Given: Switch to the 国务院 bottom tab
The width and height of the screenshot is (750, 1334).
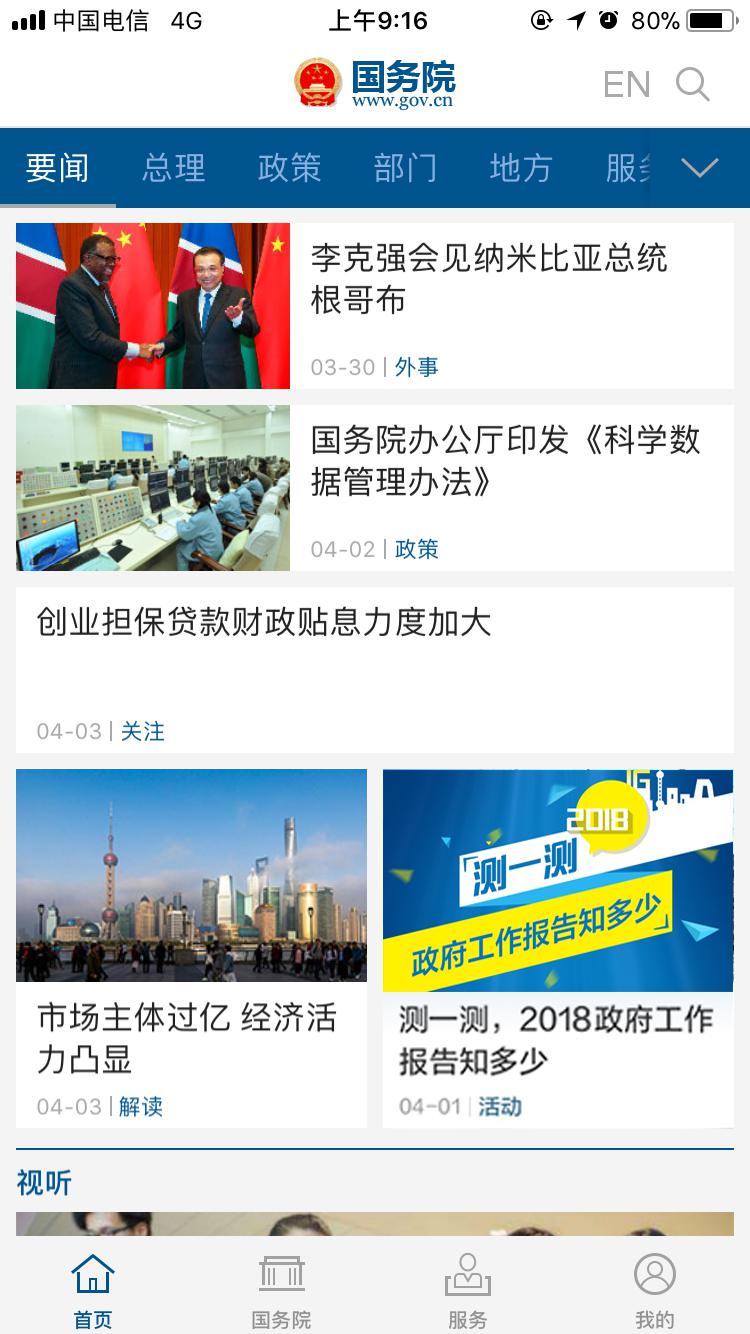Looking at the screenshot, I should (x=281, y=1291).
